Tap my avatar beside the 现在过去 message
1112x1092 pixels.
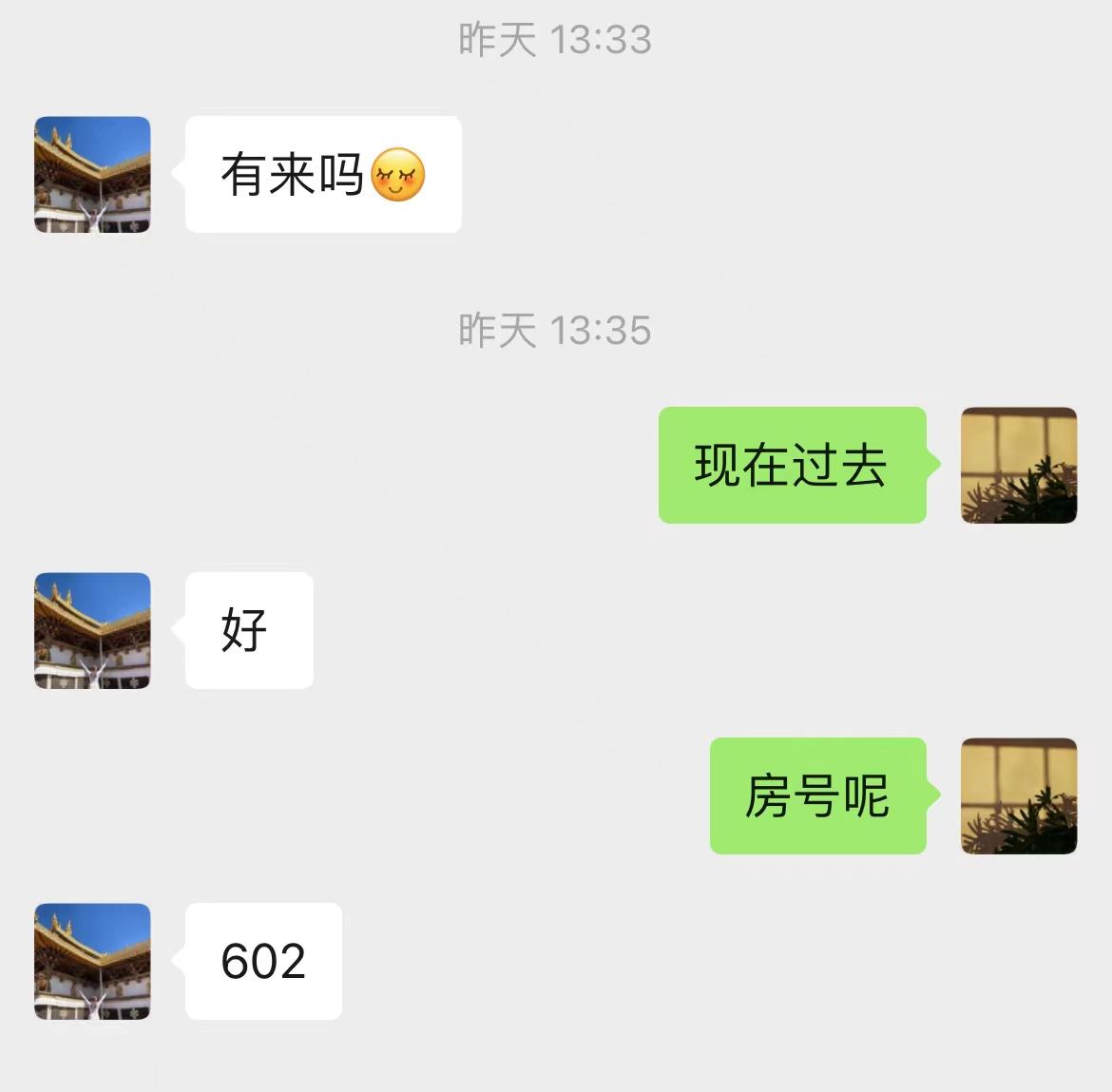(x=1019, y=466)
